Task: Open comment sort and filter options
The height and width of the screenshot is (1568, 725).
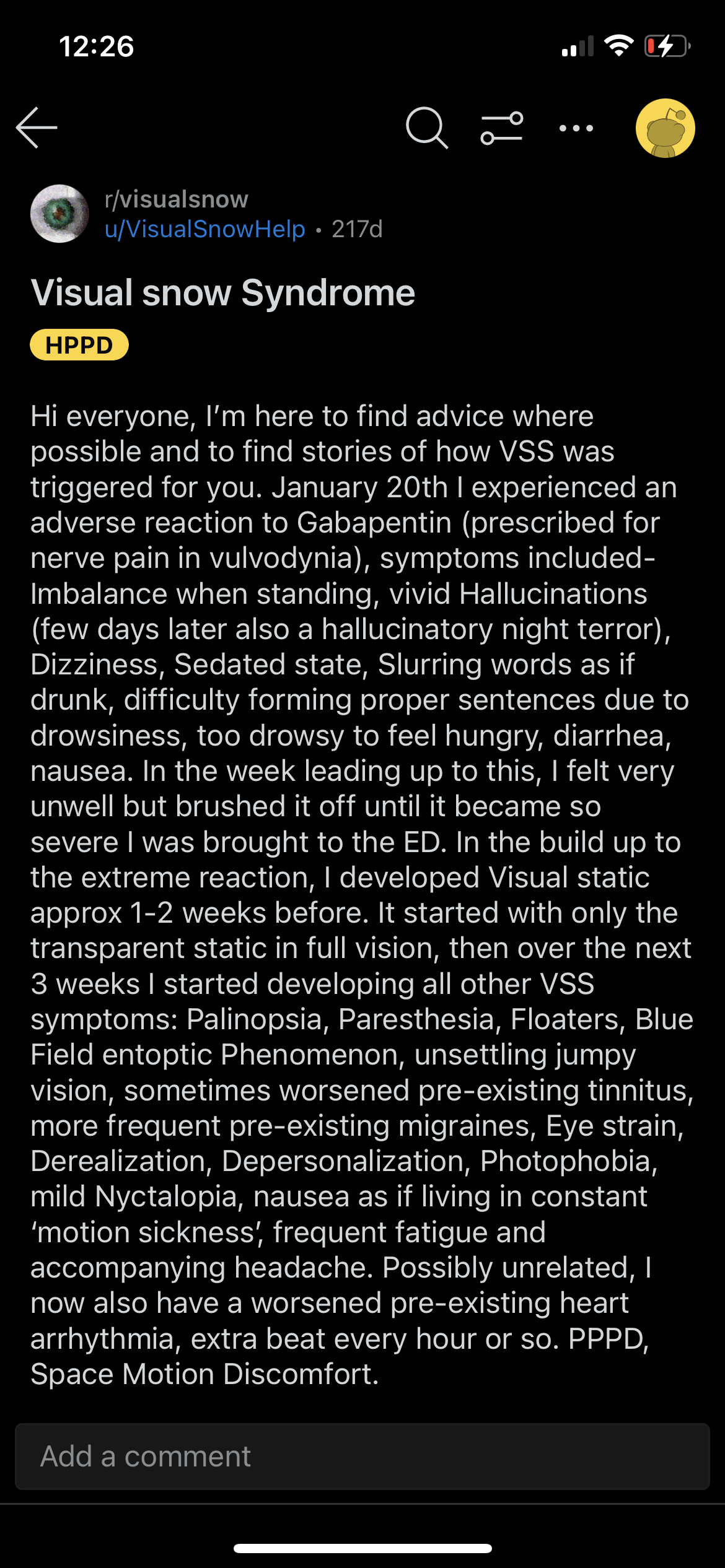Action: 502,128
